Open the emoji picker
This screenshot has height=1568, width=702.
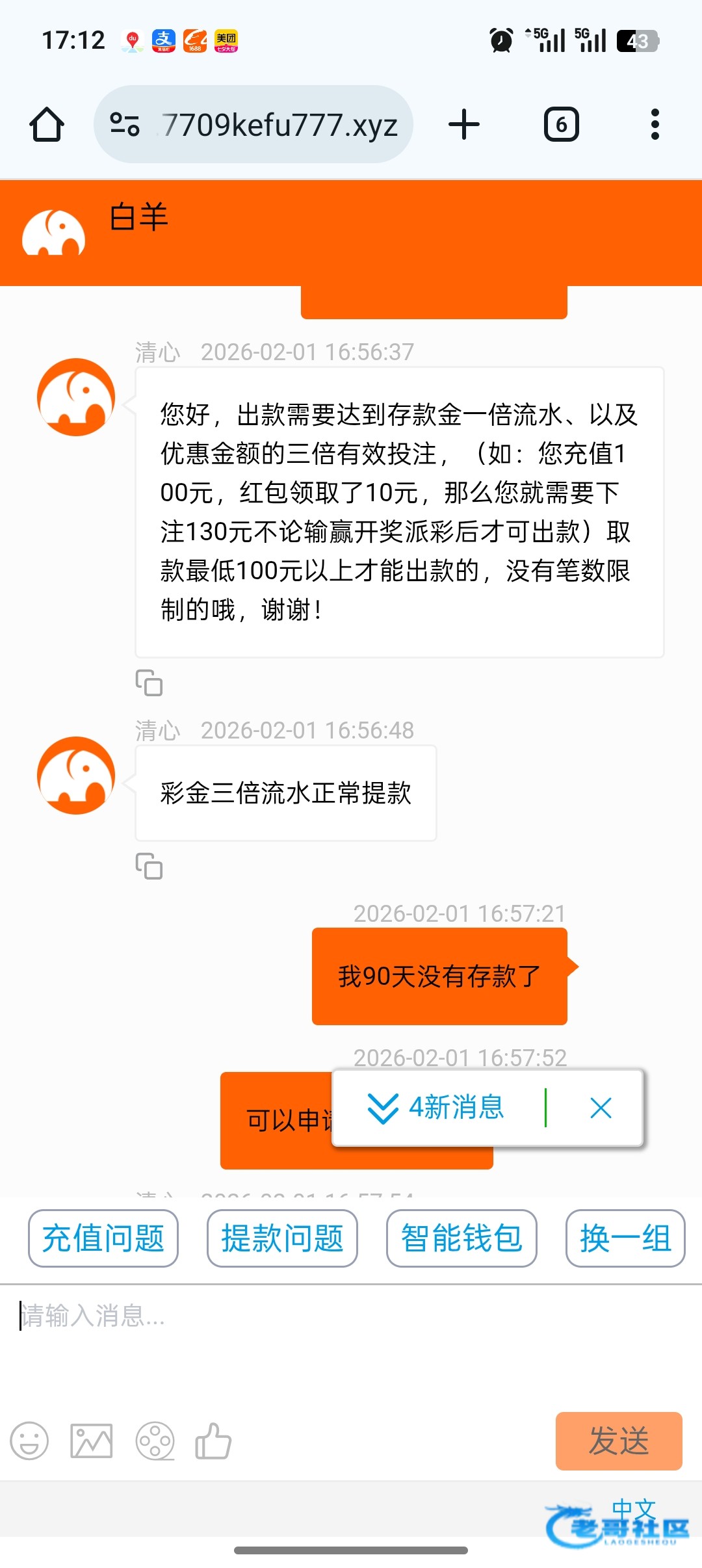click(x=29, y=1441)
